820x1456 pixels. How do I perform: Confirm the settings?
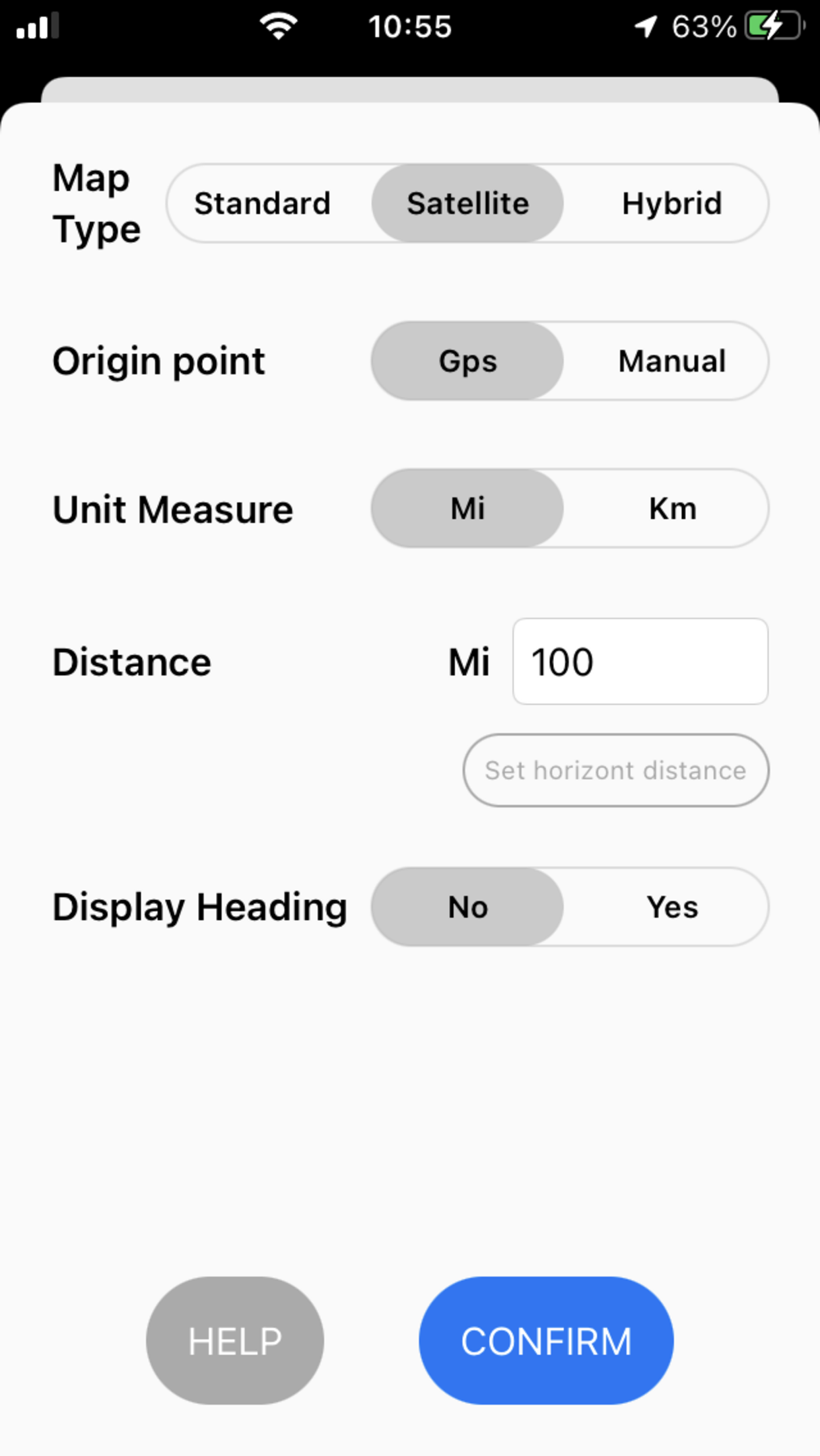tap(546, 1340)
